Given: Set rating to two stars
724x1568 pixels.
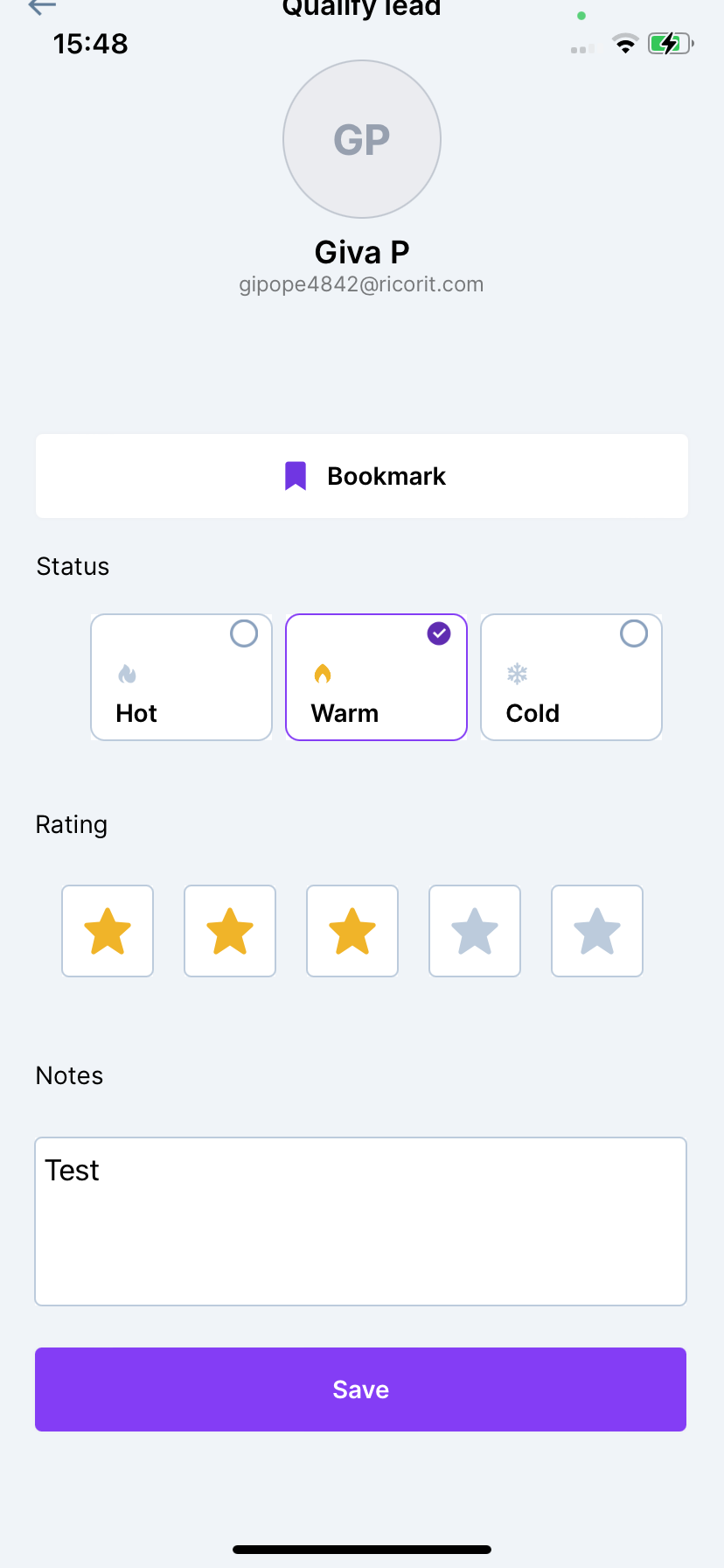Looking at the screenshot, I should [x=230, y=931].
